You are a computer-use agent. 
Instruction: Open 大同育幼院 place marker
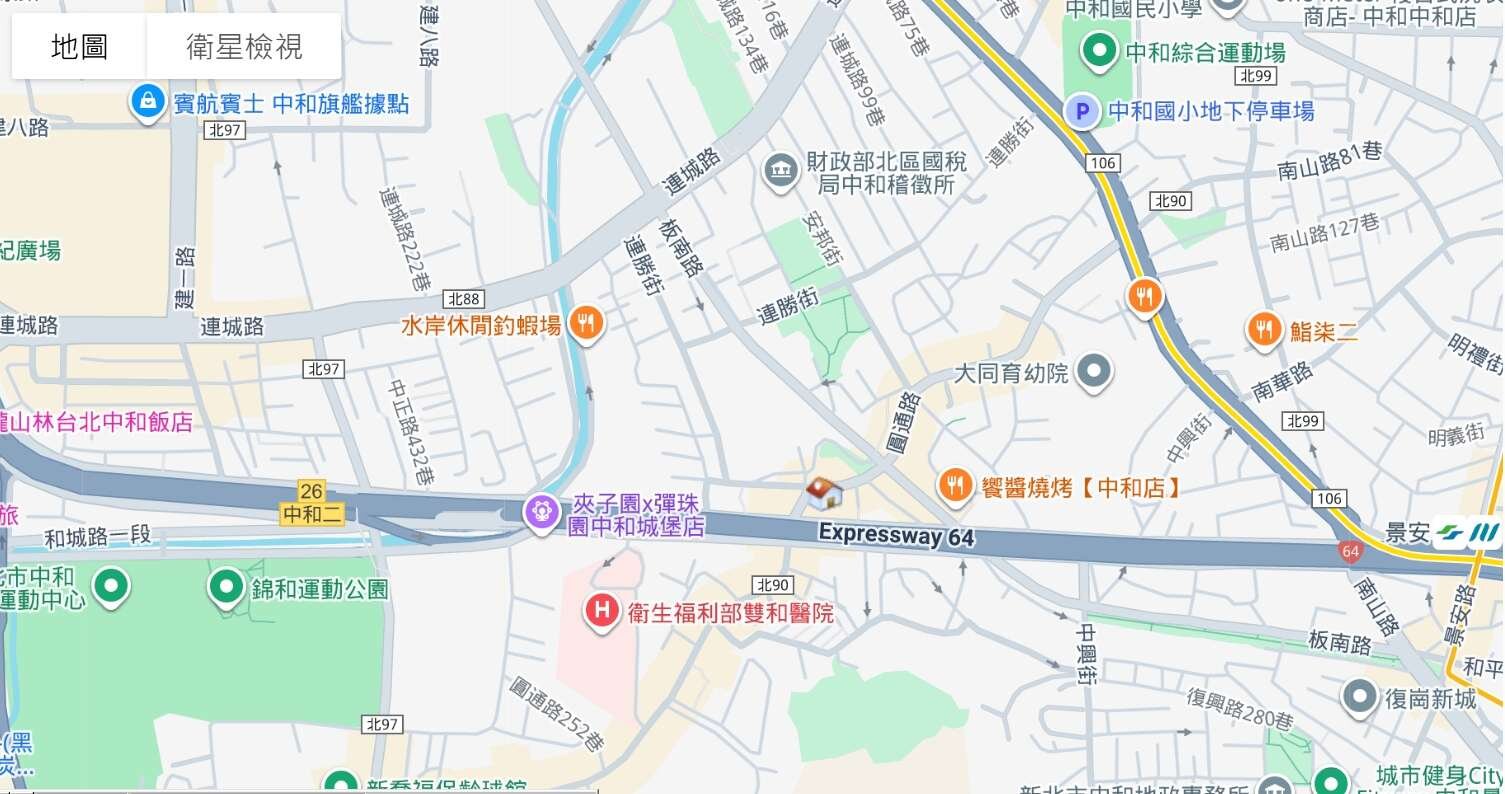(x=1095, y=371)
